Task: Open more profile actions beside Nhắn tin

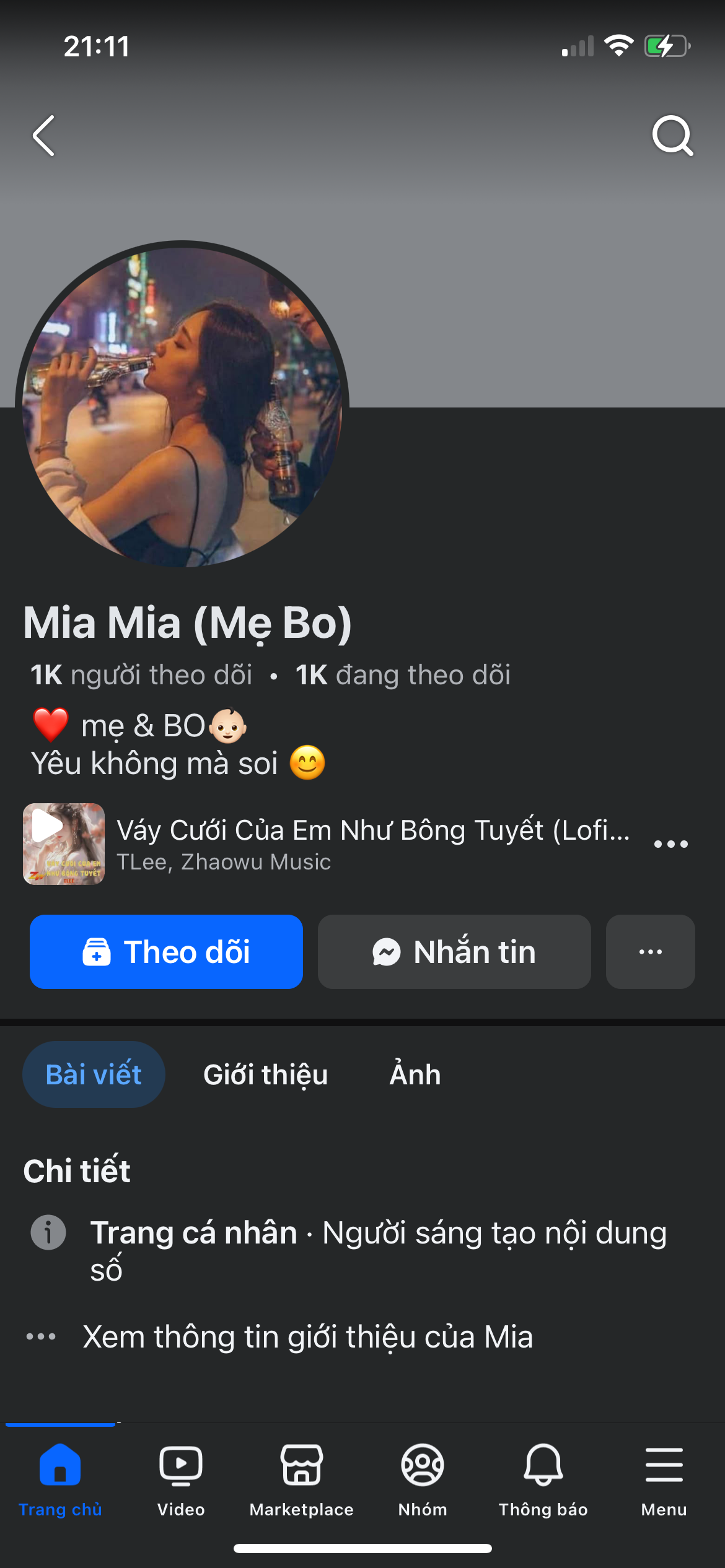Action: (650, 952)
